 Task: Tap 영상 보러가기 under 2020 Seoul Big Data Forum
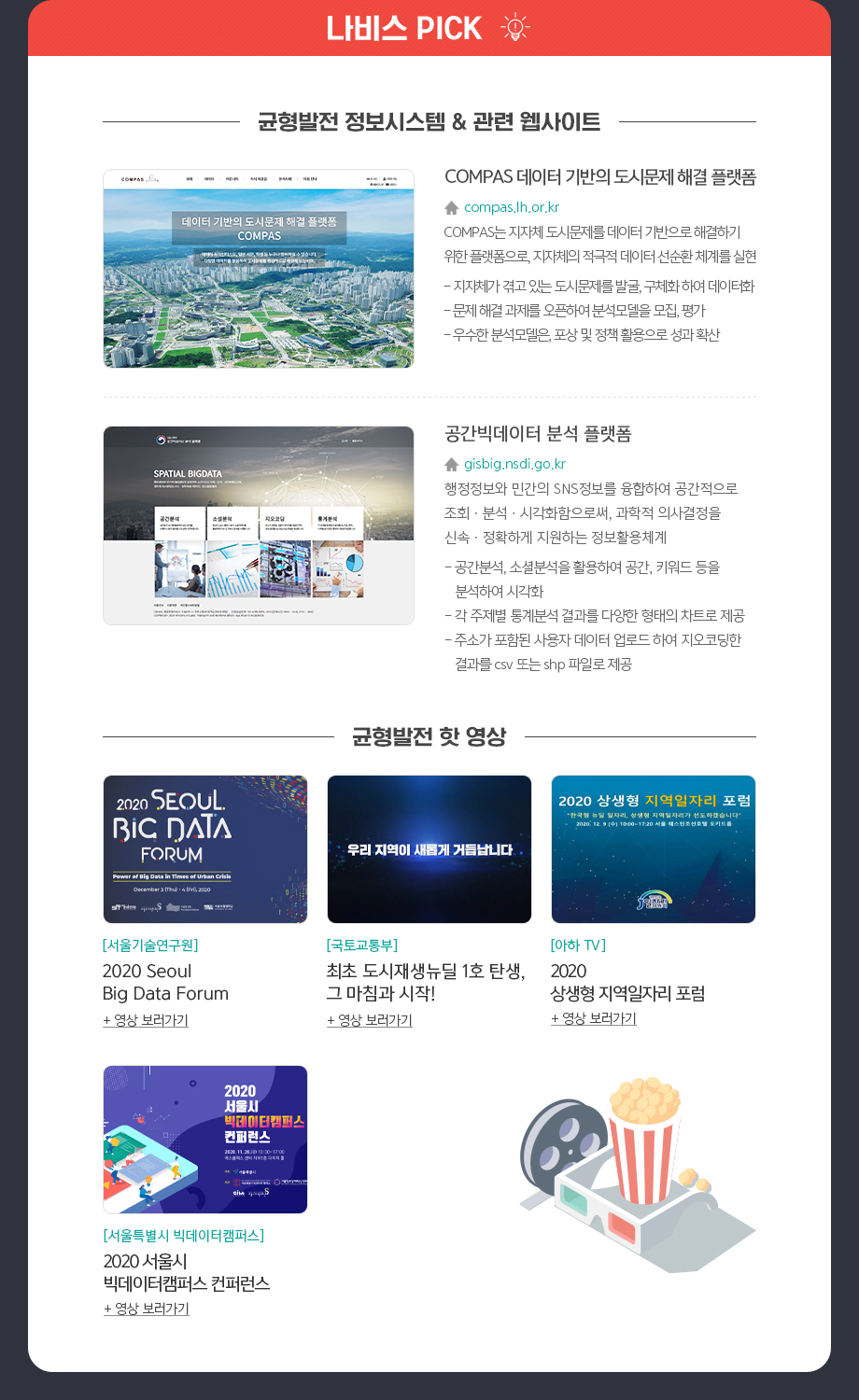coord(146,1020)
